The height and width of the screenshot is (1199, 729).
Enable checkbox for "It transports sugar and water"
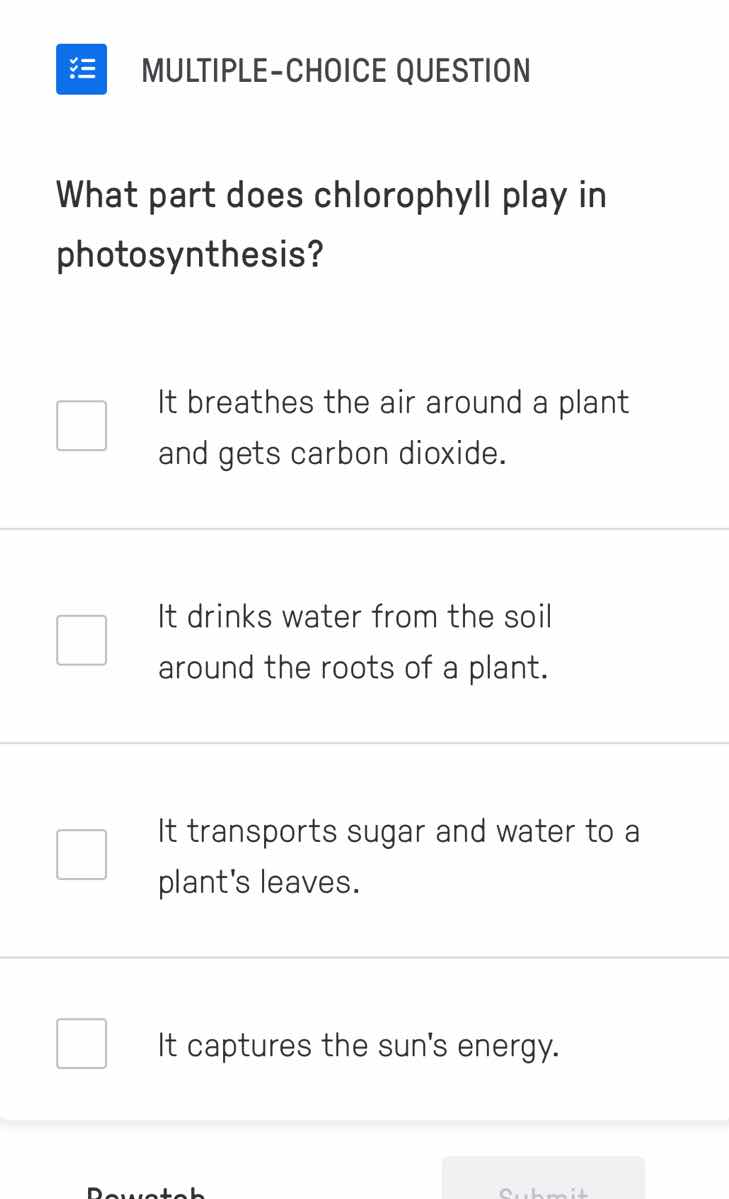tap(81, 854)
